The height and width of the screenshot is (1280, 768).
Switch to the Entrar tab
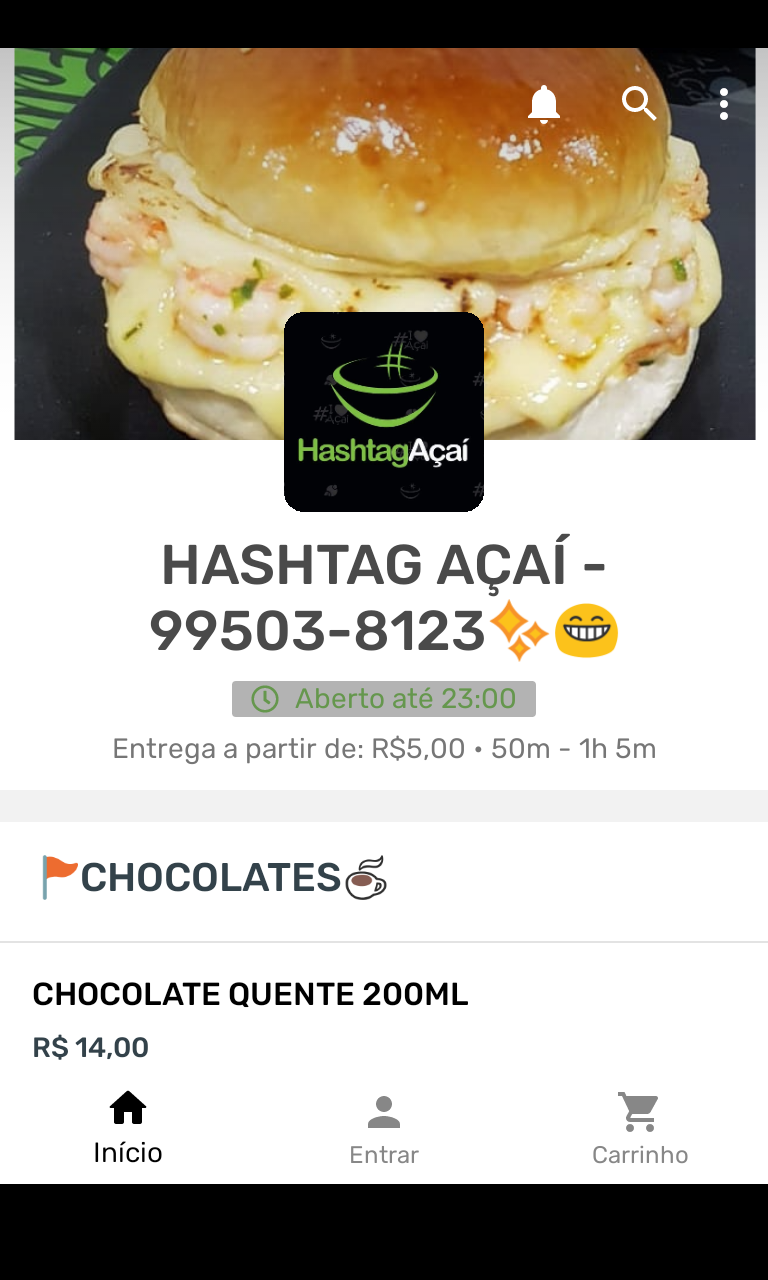(384, 1130)
